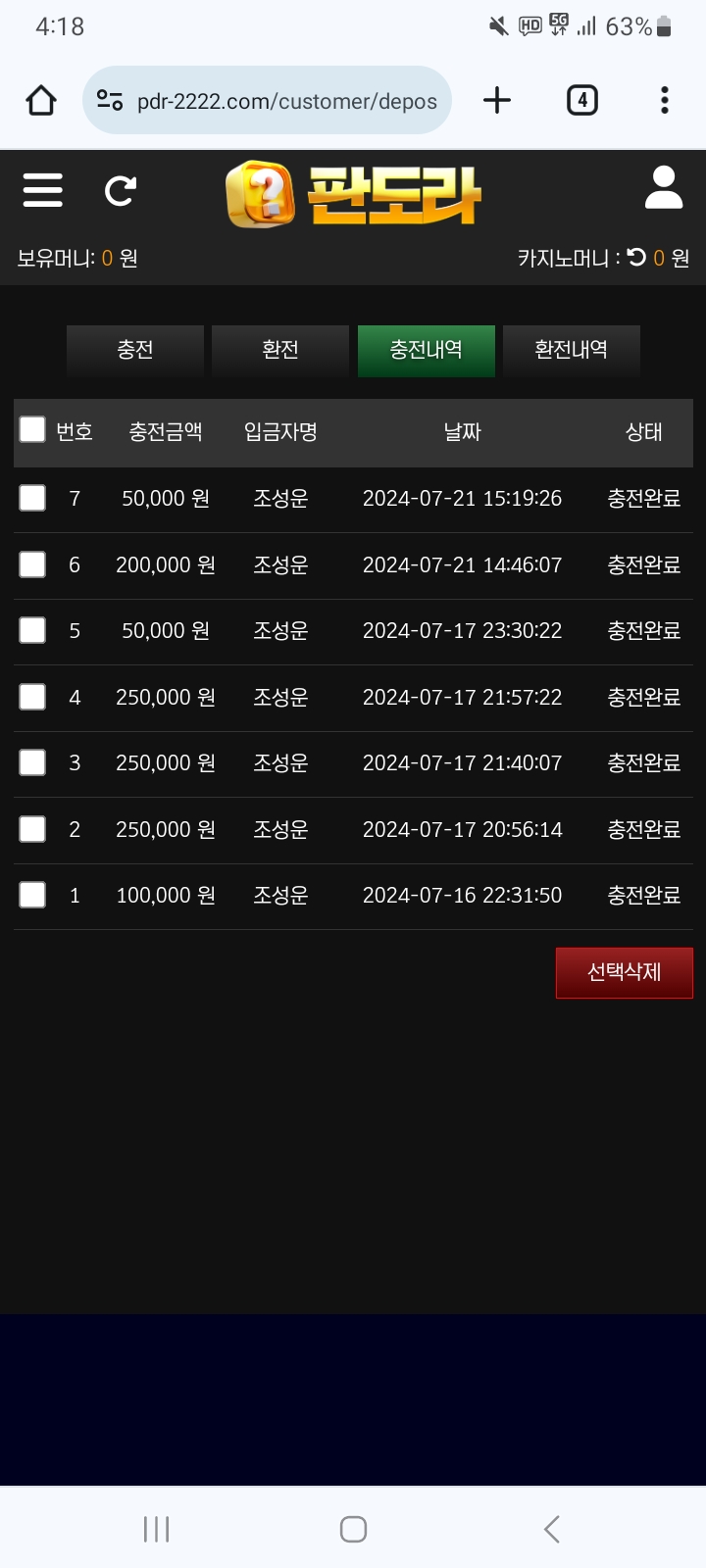Refresh the 카지노머니 balance
Screen dimensions: 706x1568
636,257
